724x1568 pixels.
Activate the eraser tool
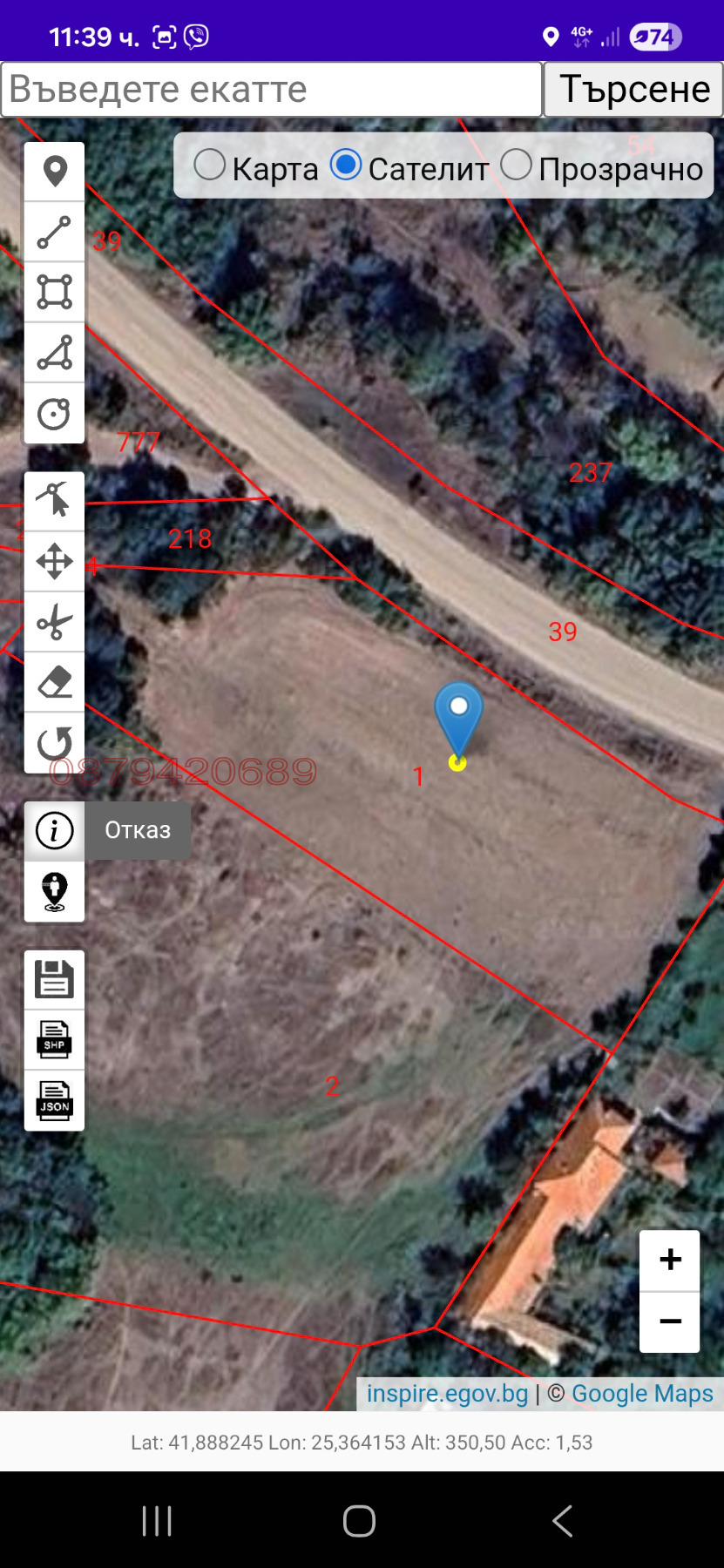[55, 682]
